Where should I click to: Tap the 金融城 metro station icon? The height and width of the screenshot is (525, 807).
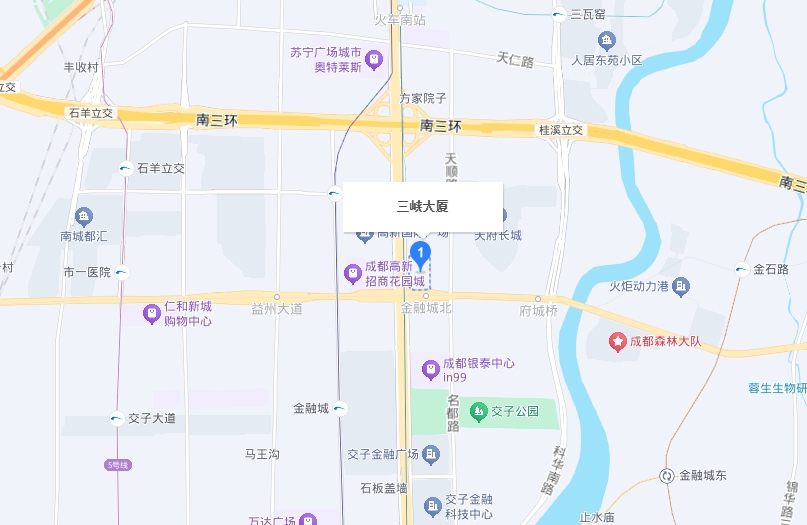(x=340, y=408)
